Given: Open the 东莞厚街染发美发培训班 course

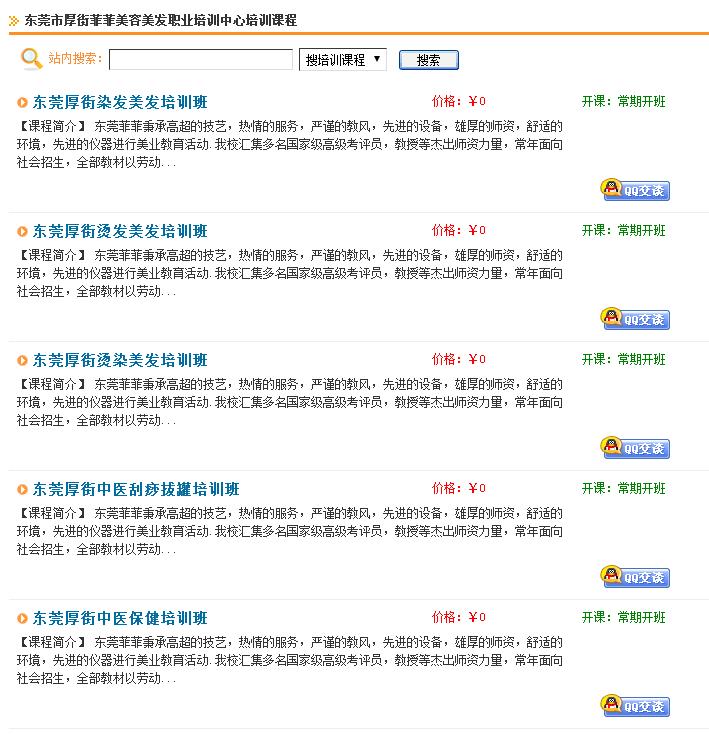Looking at the screenshot, I should click(120, 102).
